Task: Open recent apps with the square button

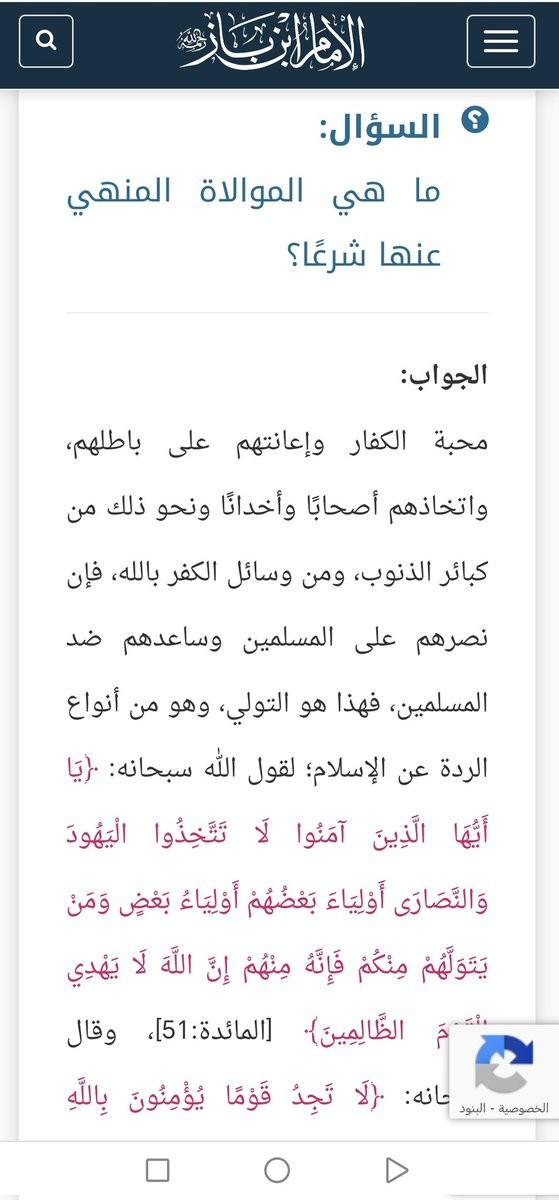Action: [x=158, y=1170]
